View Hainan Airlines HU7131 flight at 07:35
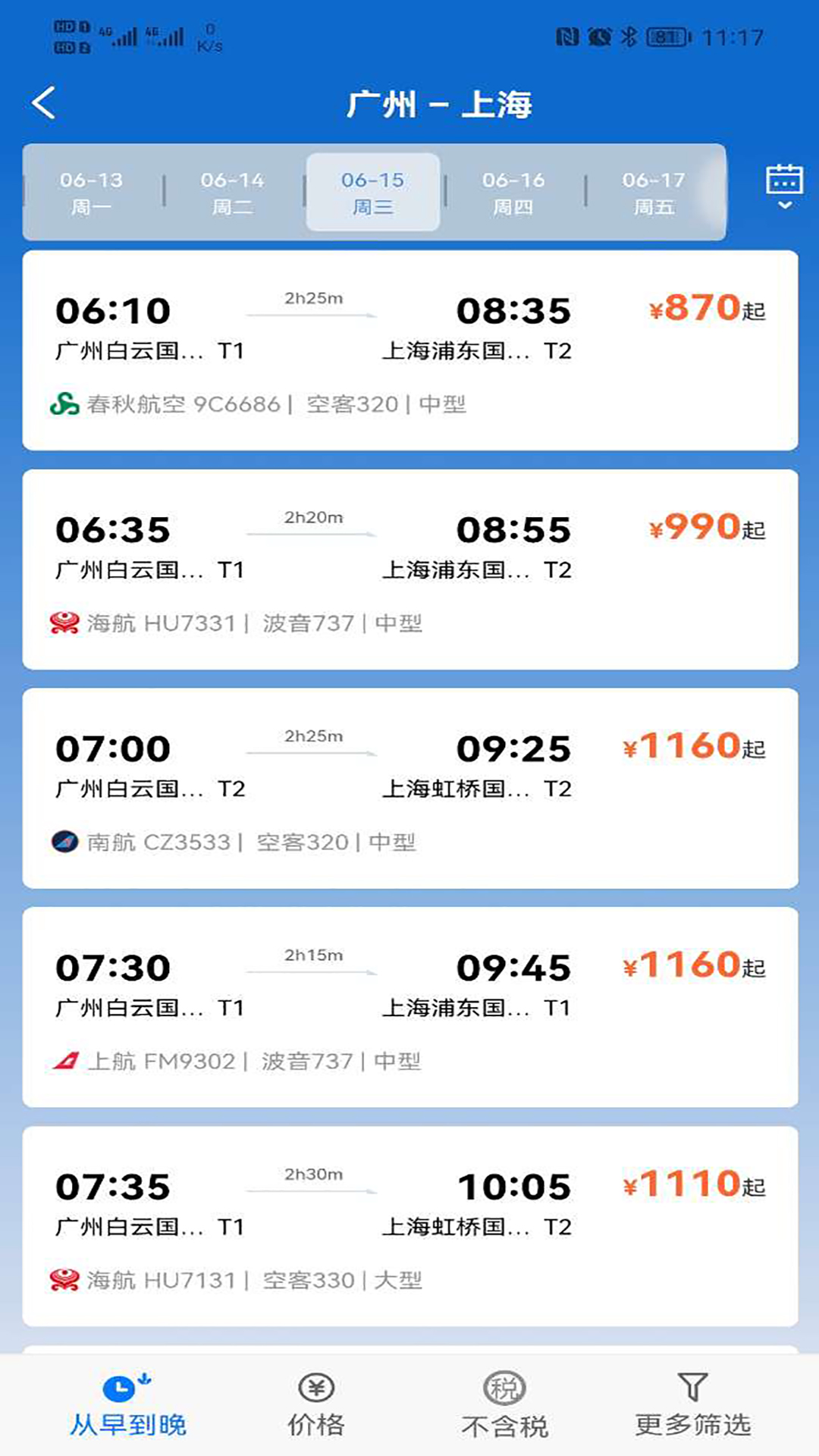The image size is (819, 1456). tap(410, 1226)
